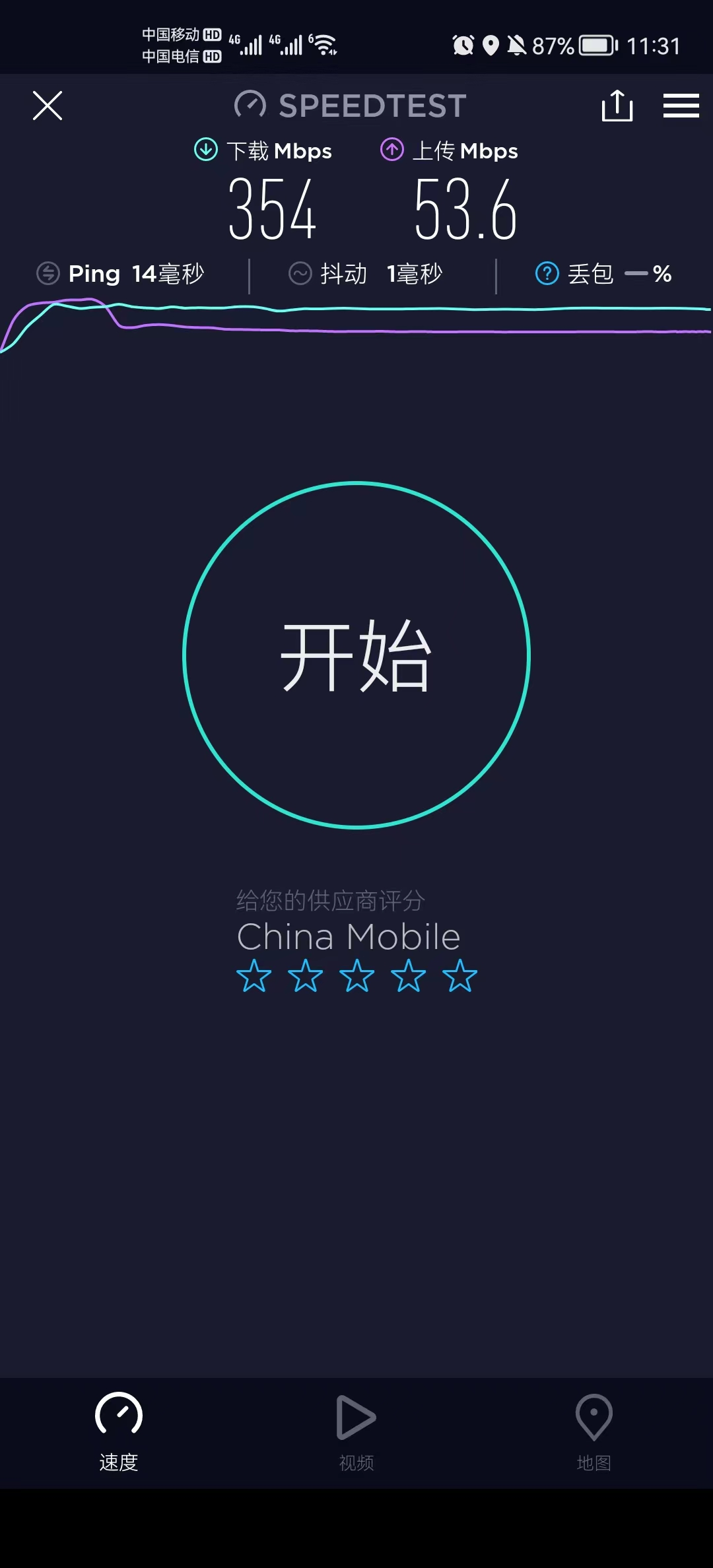
Task: Rate China Mobile five stars
Action: tap(460, 976)
